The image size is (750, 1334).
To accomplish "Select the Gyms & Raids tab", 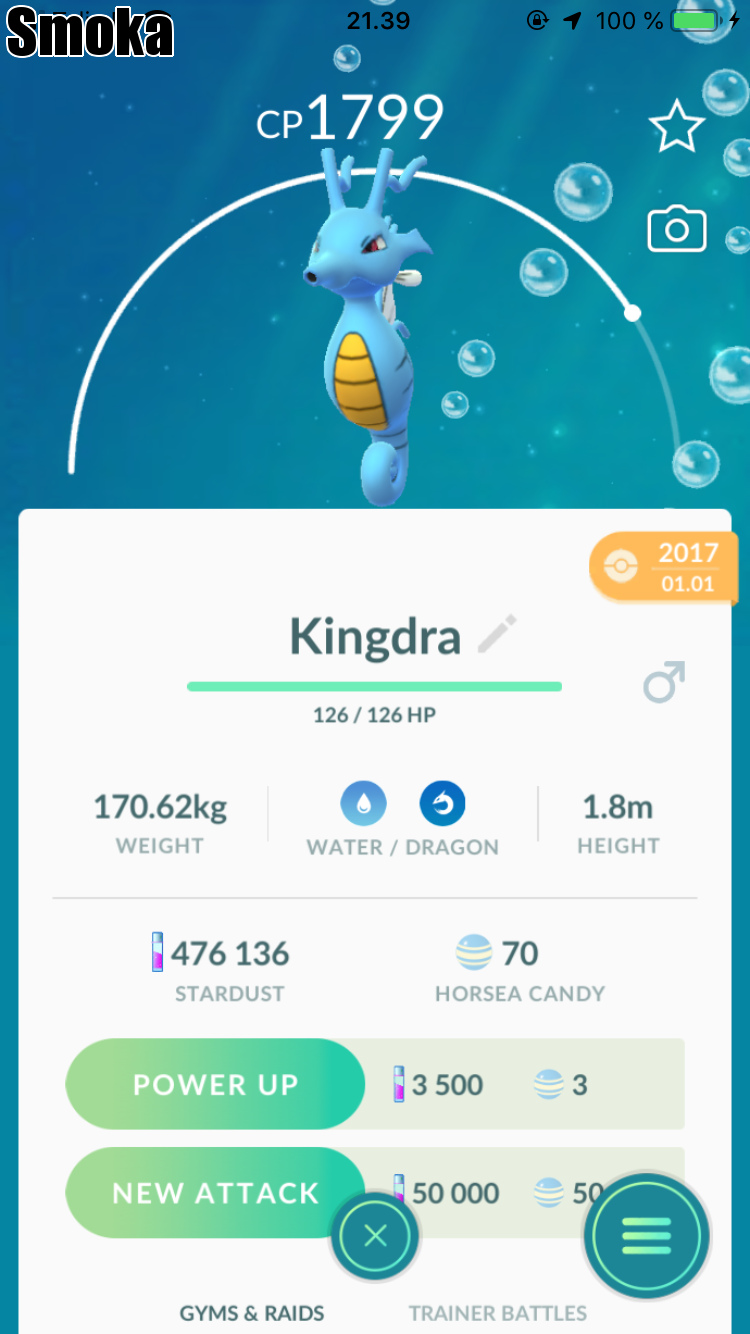I will coord(252,1313).
